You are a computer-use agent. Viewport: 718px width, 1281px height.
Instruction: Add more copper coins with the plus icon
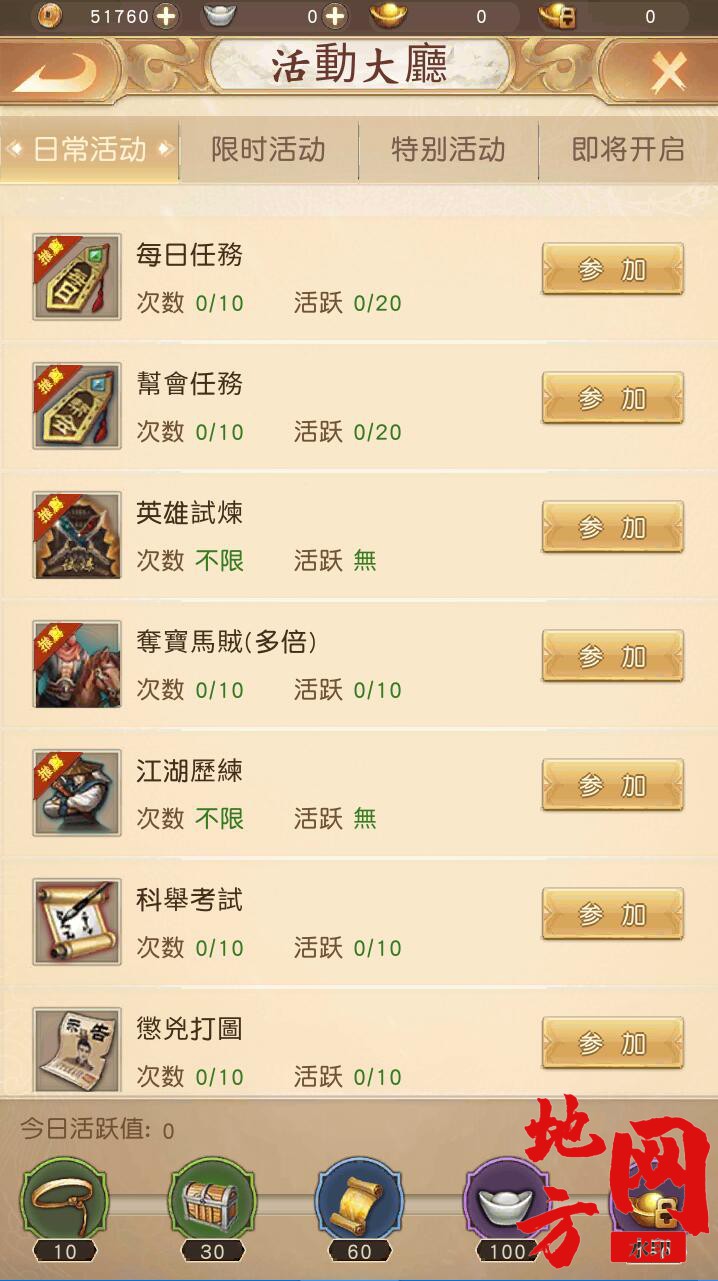click(166, 16)
